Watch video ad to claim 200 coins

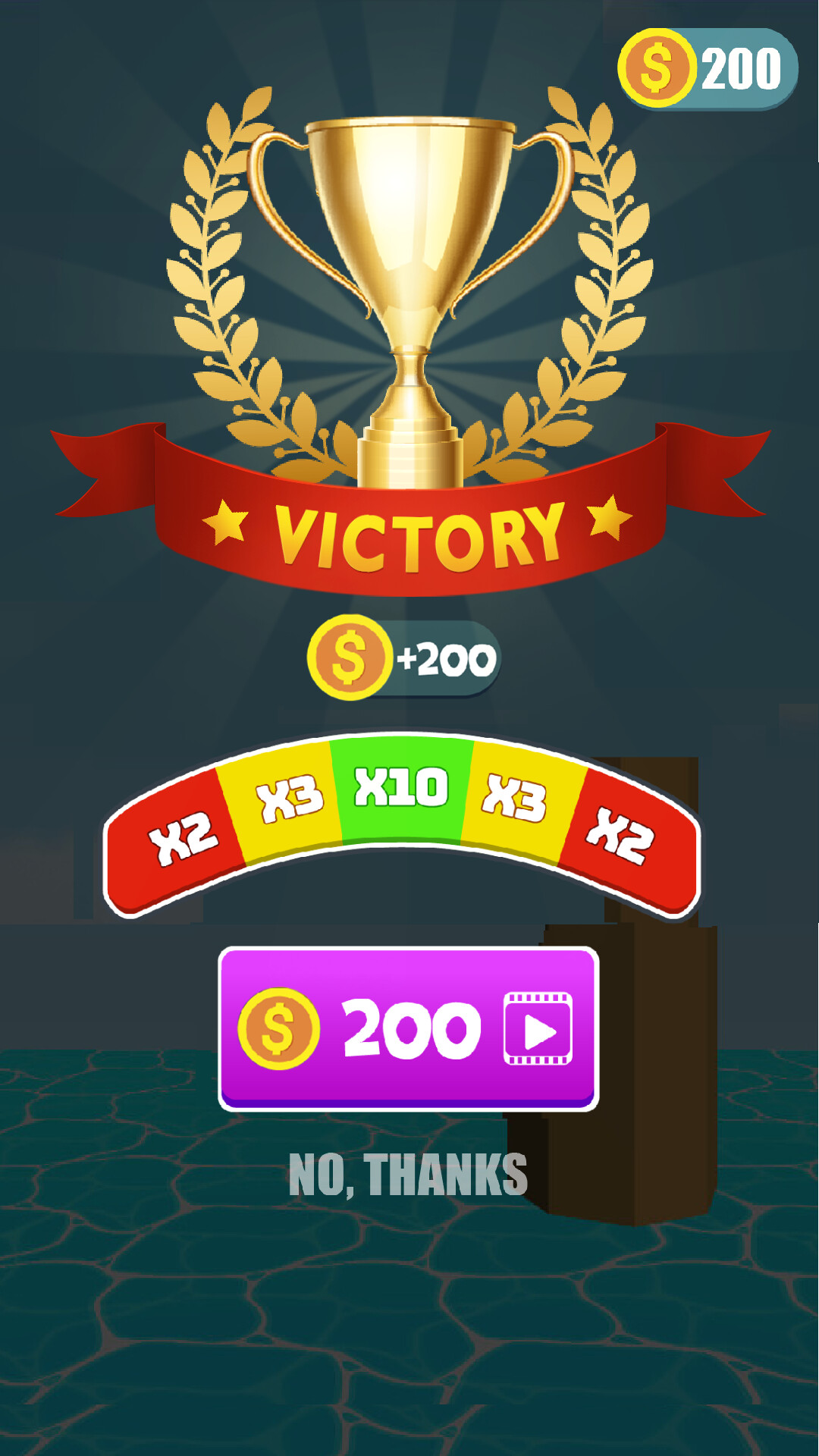pos(409,1029)
